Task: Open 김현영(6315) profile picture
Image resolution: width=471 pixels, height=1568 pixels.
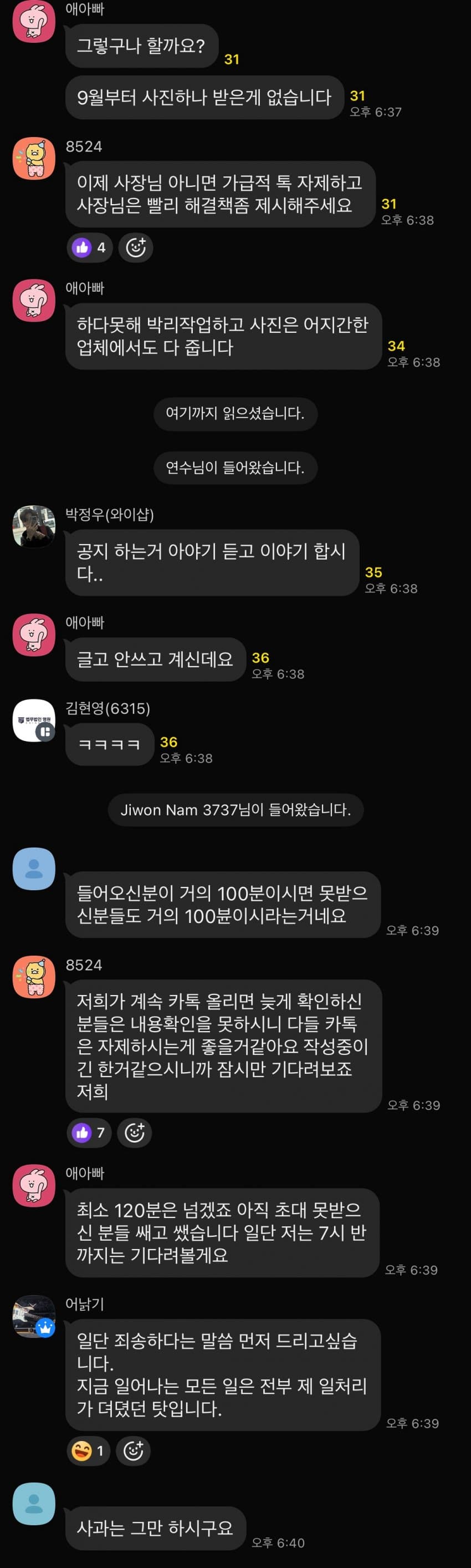Action: tap(34, 720)
